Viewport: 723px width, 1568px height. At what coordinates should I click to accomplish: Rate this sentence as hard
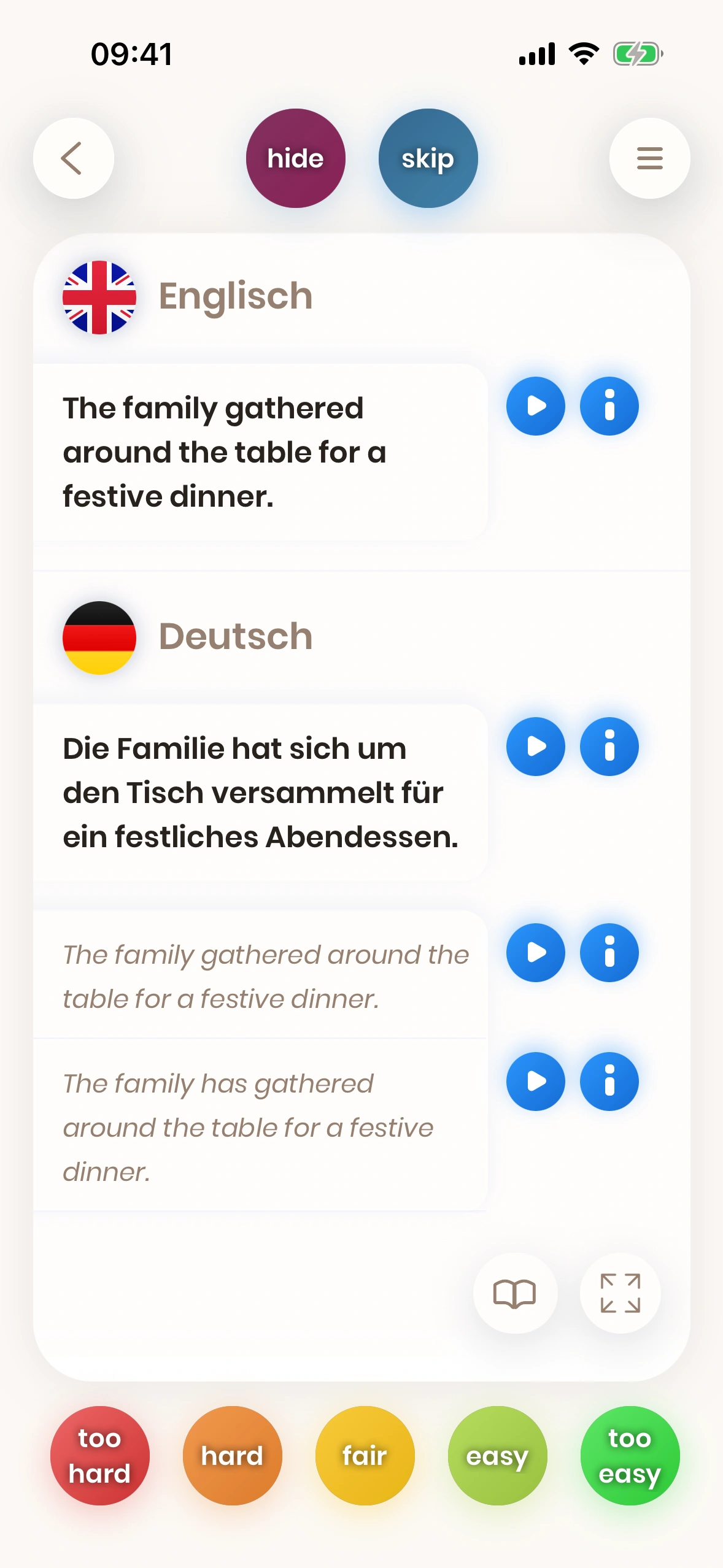click(232, 1456)
